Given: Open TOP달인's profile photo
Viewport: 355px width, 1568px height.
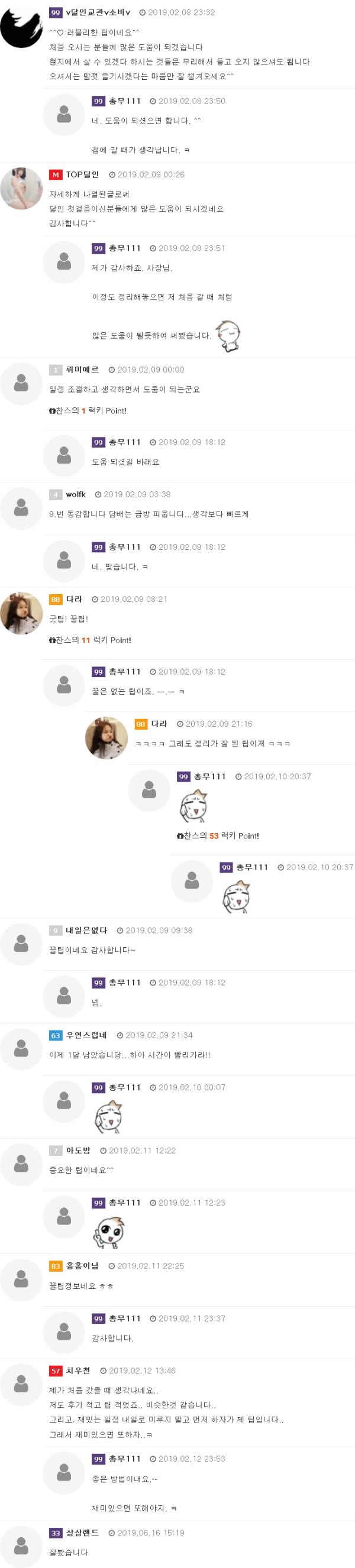Looking at the screenshot, I should tap(21, 189).
